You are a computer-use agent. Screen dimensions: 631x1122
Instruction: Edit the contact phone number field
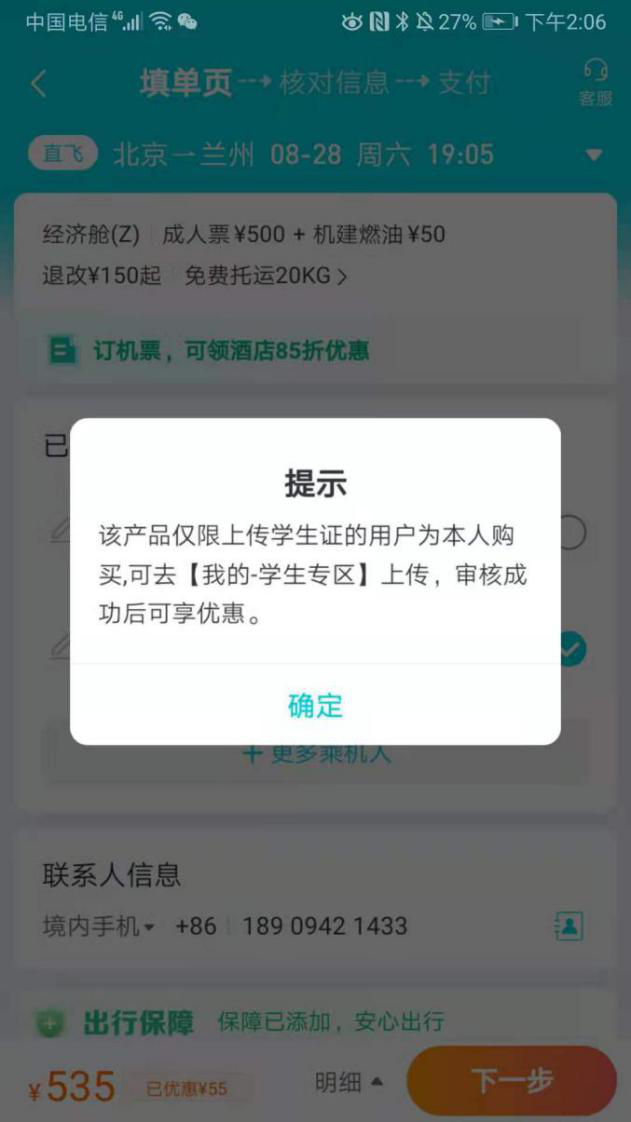point(324,926)
